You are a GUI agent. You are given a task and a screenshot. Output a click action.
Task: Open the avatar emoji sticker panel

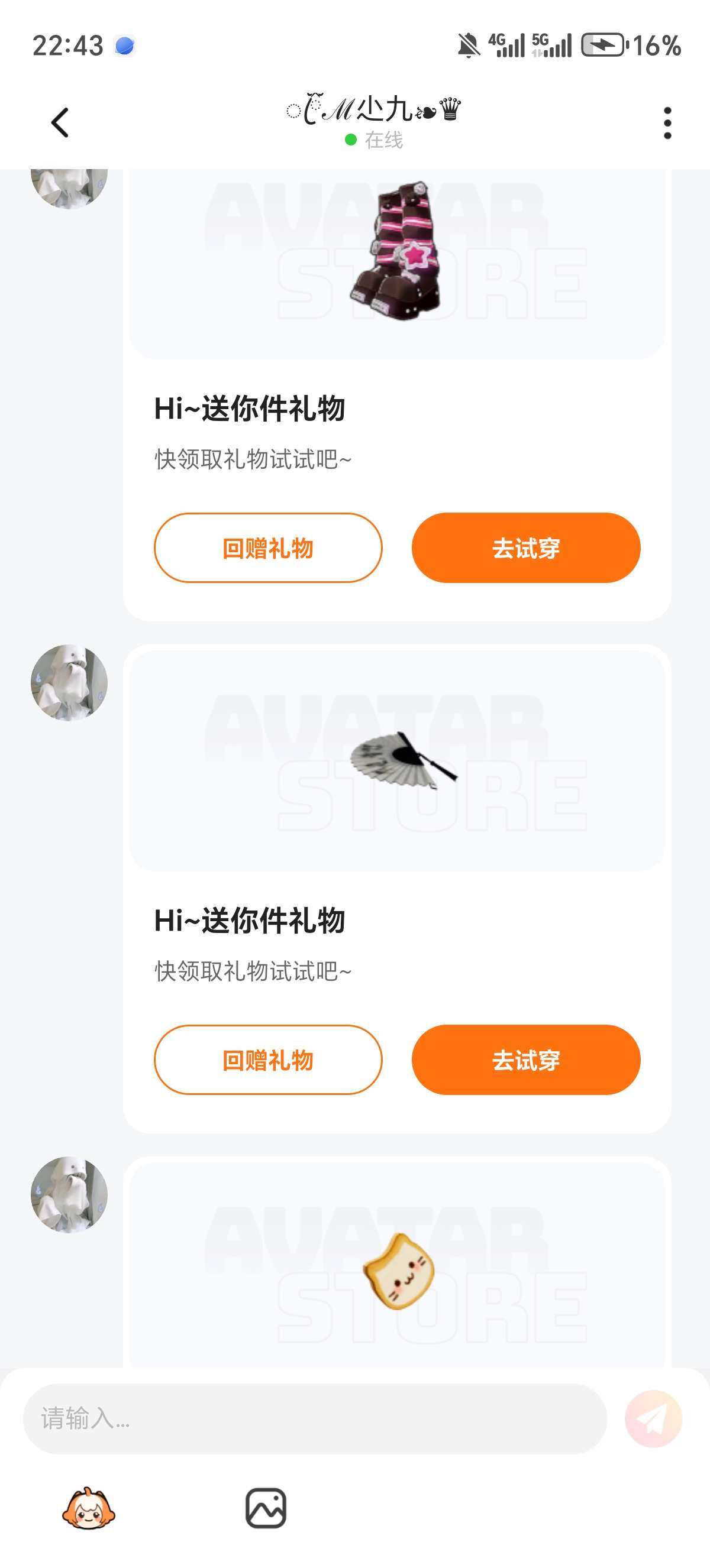(x=89, y=1508)
